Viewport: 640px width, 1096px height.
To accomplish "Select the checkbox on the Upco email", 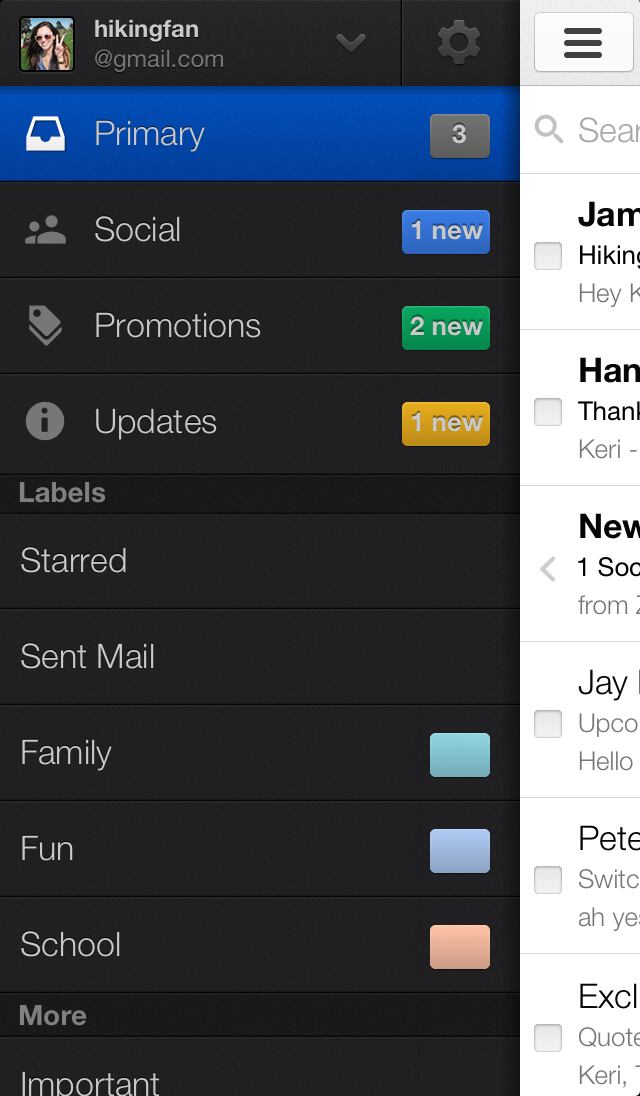I will (x=548, y=724).
